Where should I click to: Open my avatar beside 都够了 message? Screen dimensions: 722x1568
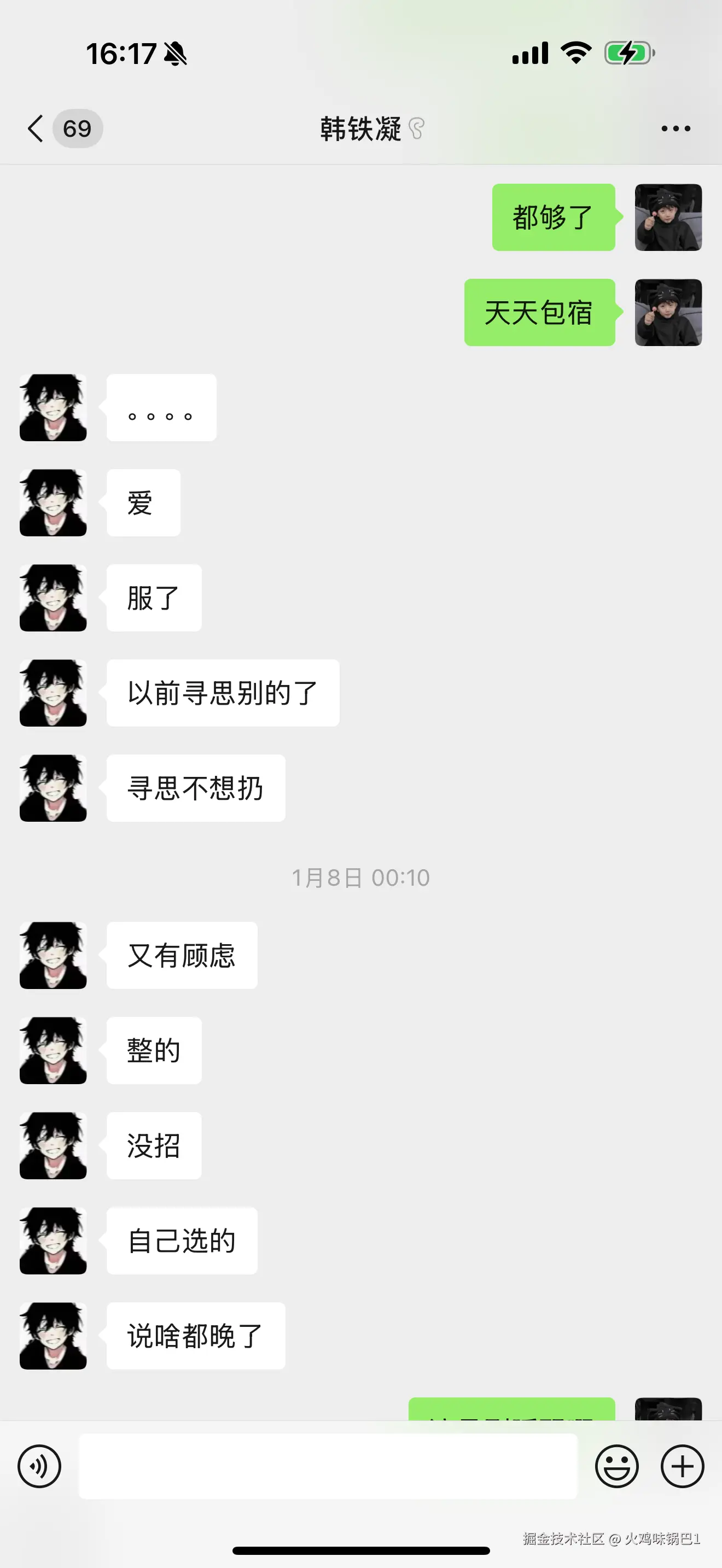pyautogui.click(x=668, y=217)
